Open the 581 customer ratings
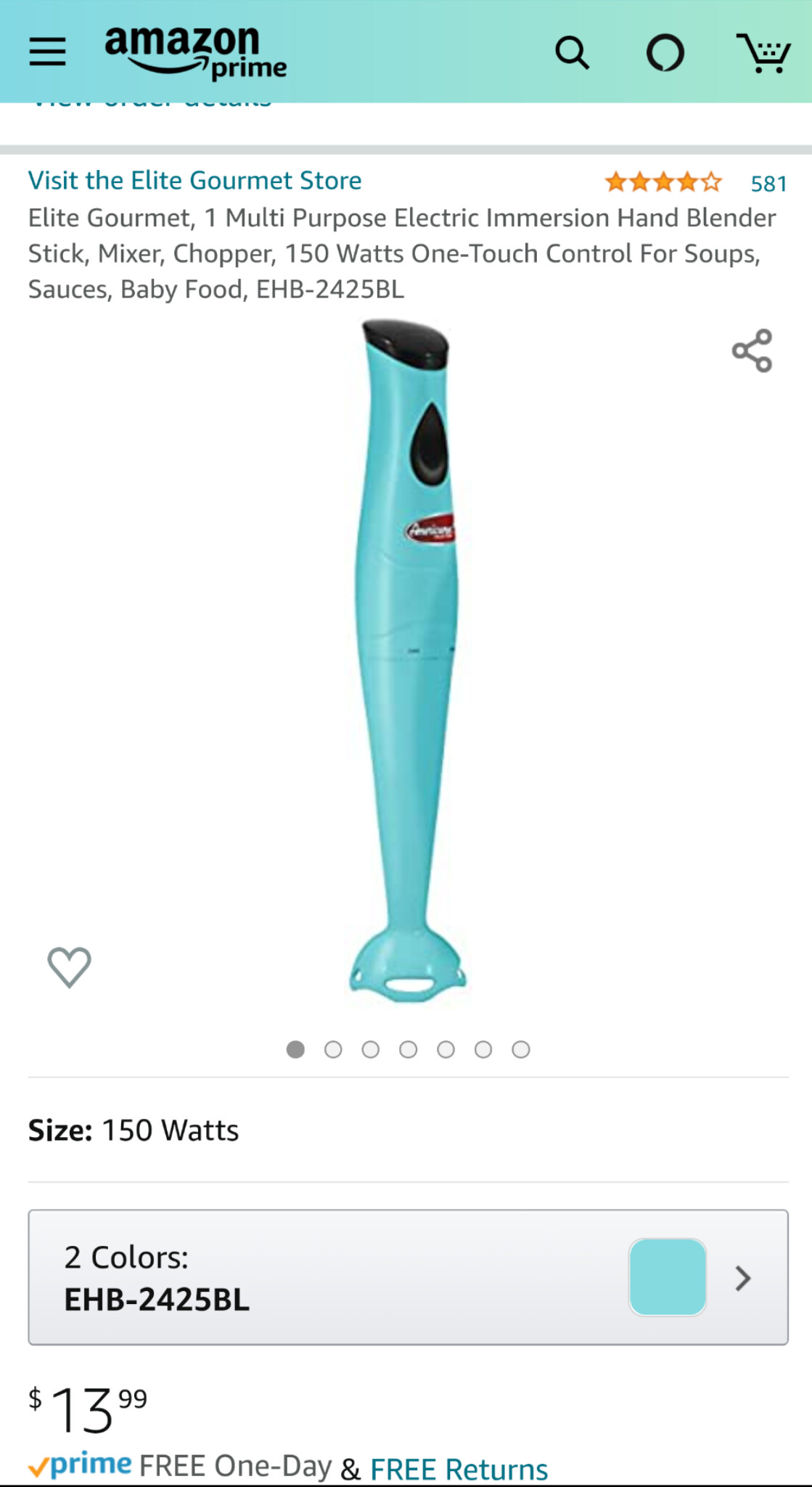This screenshot has height=1487, width=812. tap(768, 183)
